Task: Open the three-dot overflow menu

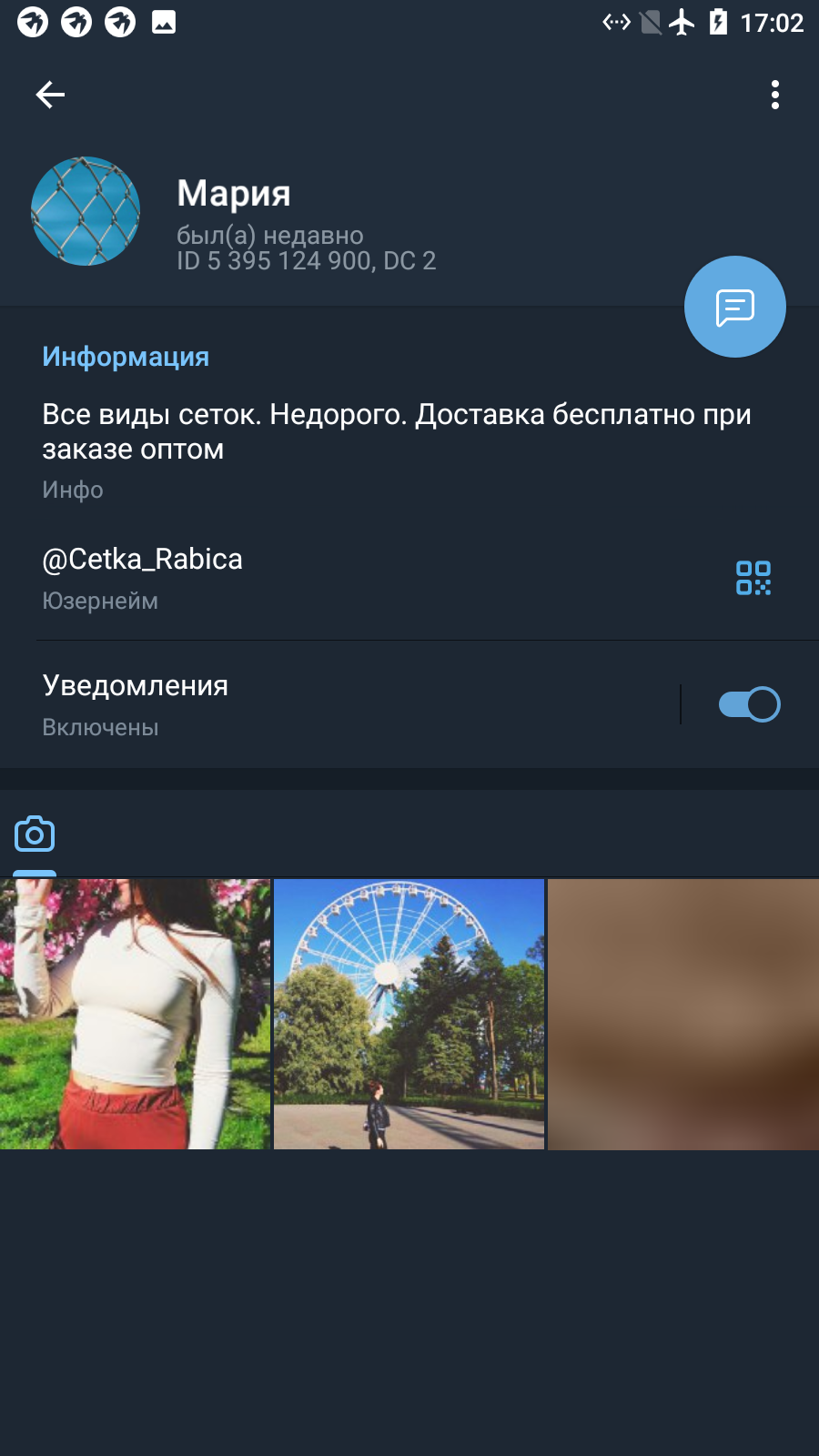Action: pos(775,95)
